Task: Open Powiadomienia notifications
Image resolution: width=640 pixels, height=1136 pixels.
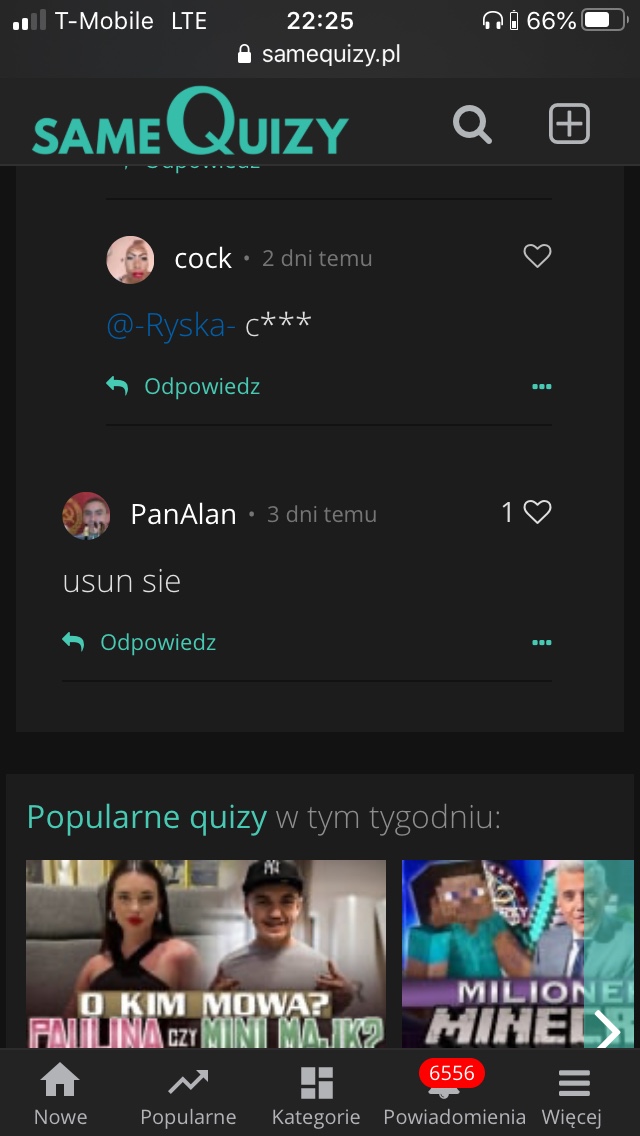Action: (x=454, y=1095)
